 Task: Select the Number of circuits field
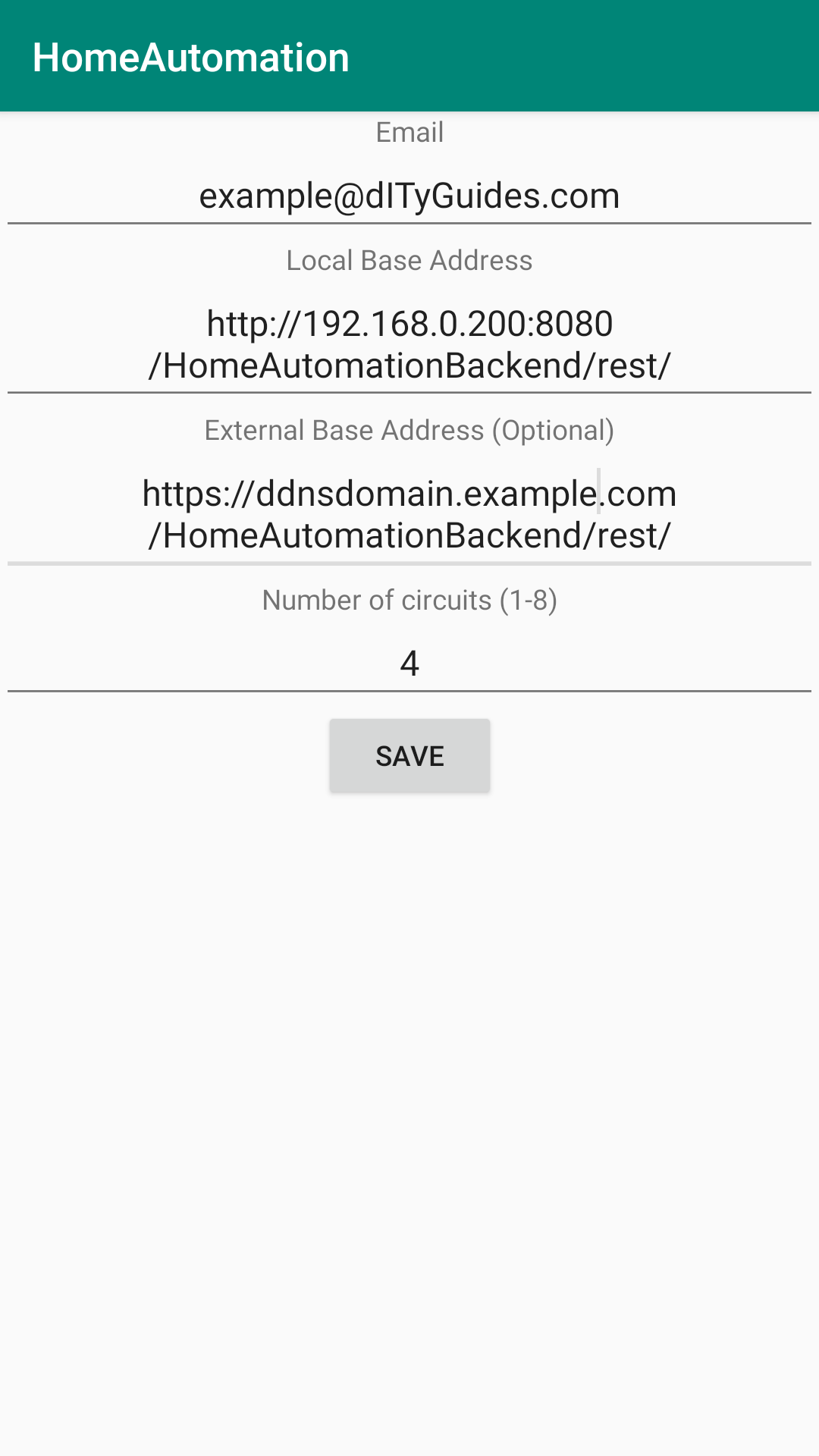pos(409,664)
